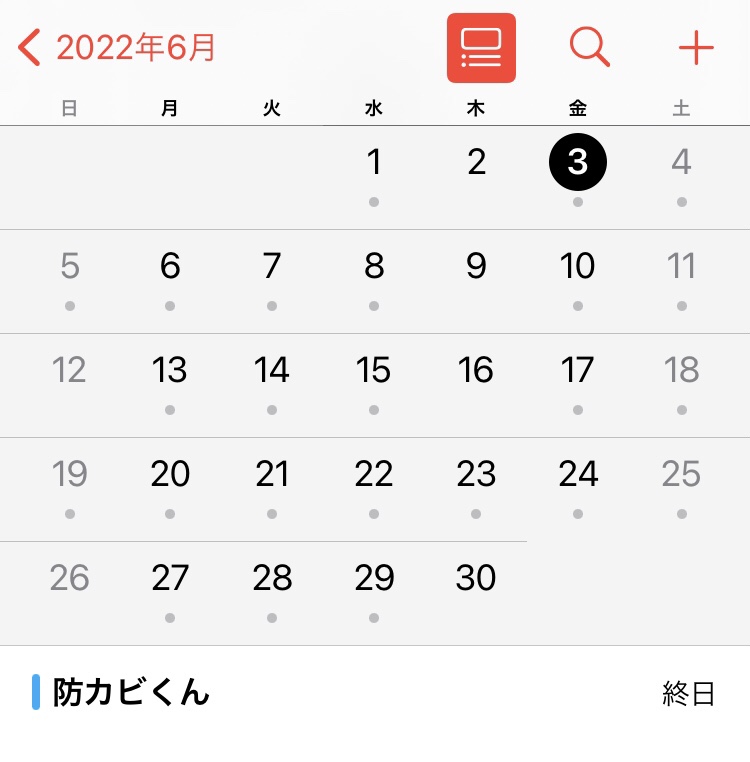
Task: Open calendar search
Action: pos(589,47)
